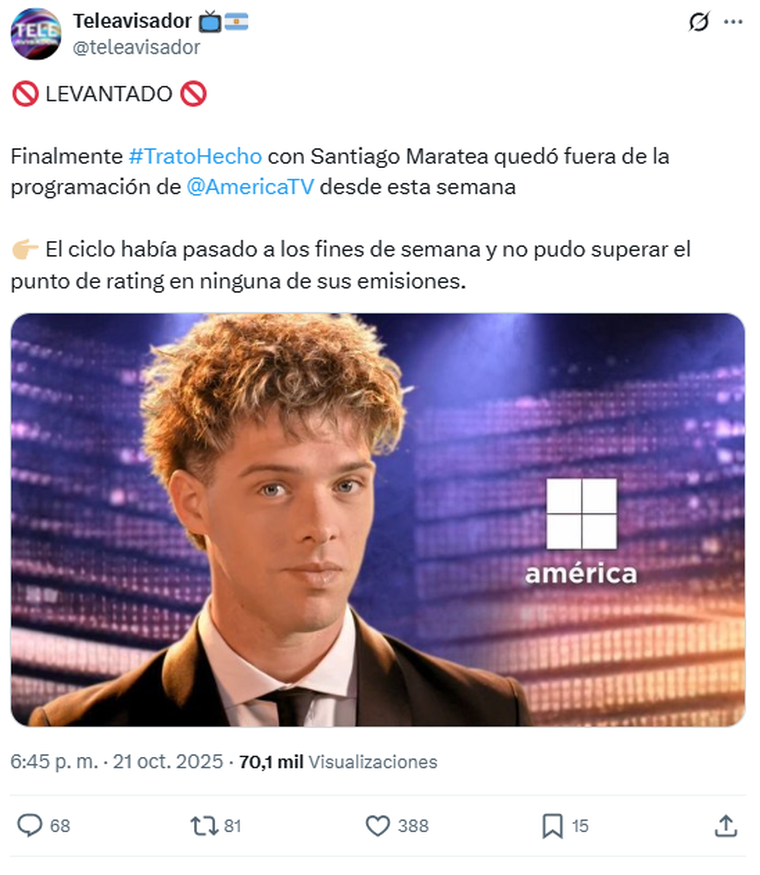Viewport: 760px width, 875px height.
Task: Open the @teleavisador handle
Action: coord(137,47)
